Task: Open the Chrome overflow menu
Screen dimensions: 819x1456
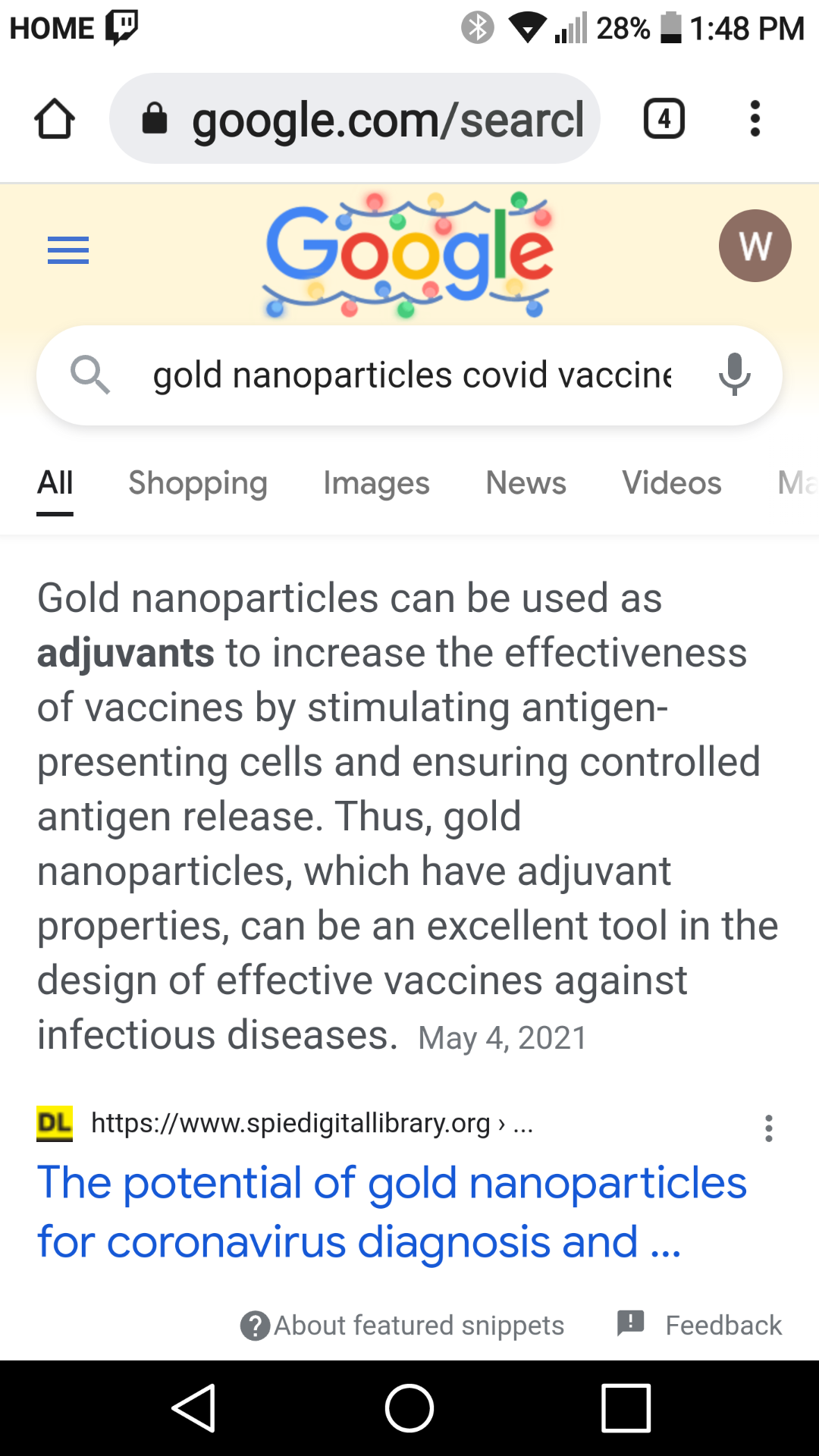Action: [x=755, y=119]
